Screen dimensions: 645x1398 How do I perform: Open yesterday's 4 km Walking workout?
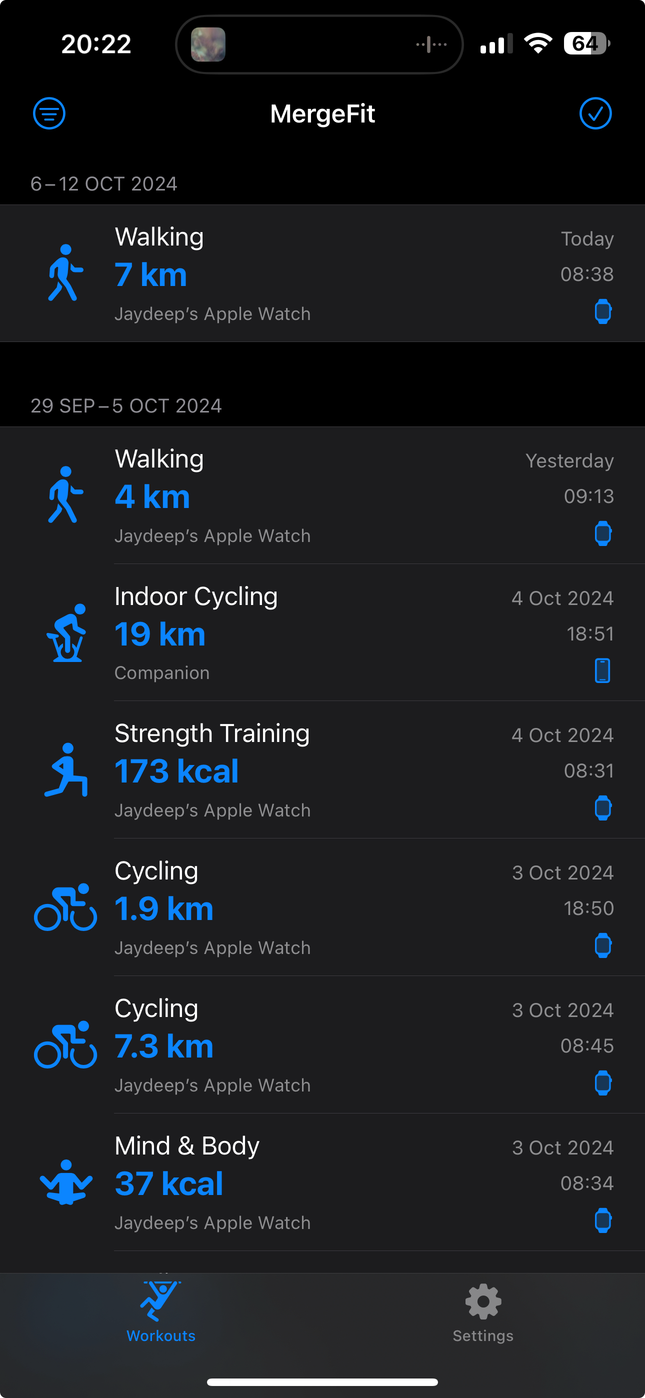click(322, 496)
